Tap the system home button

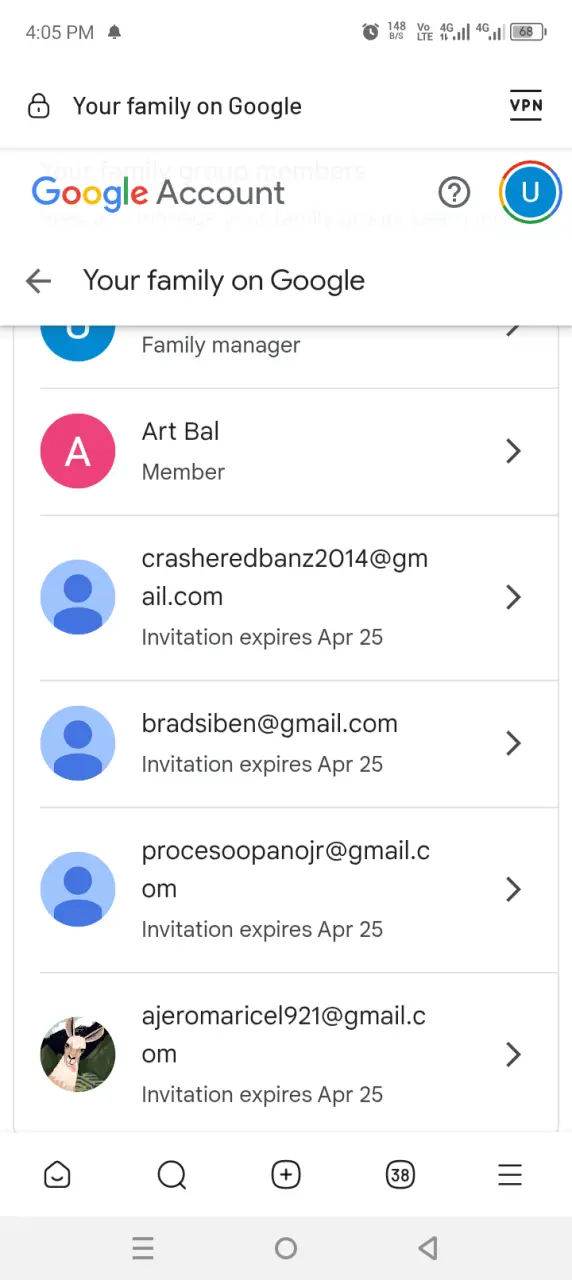click(x=286, y=1248)
